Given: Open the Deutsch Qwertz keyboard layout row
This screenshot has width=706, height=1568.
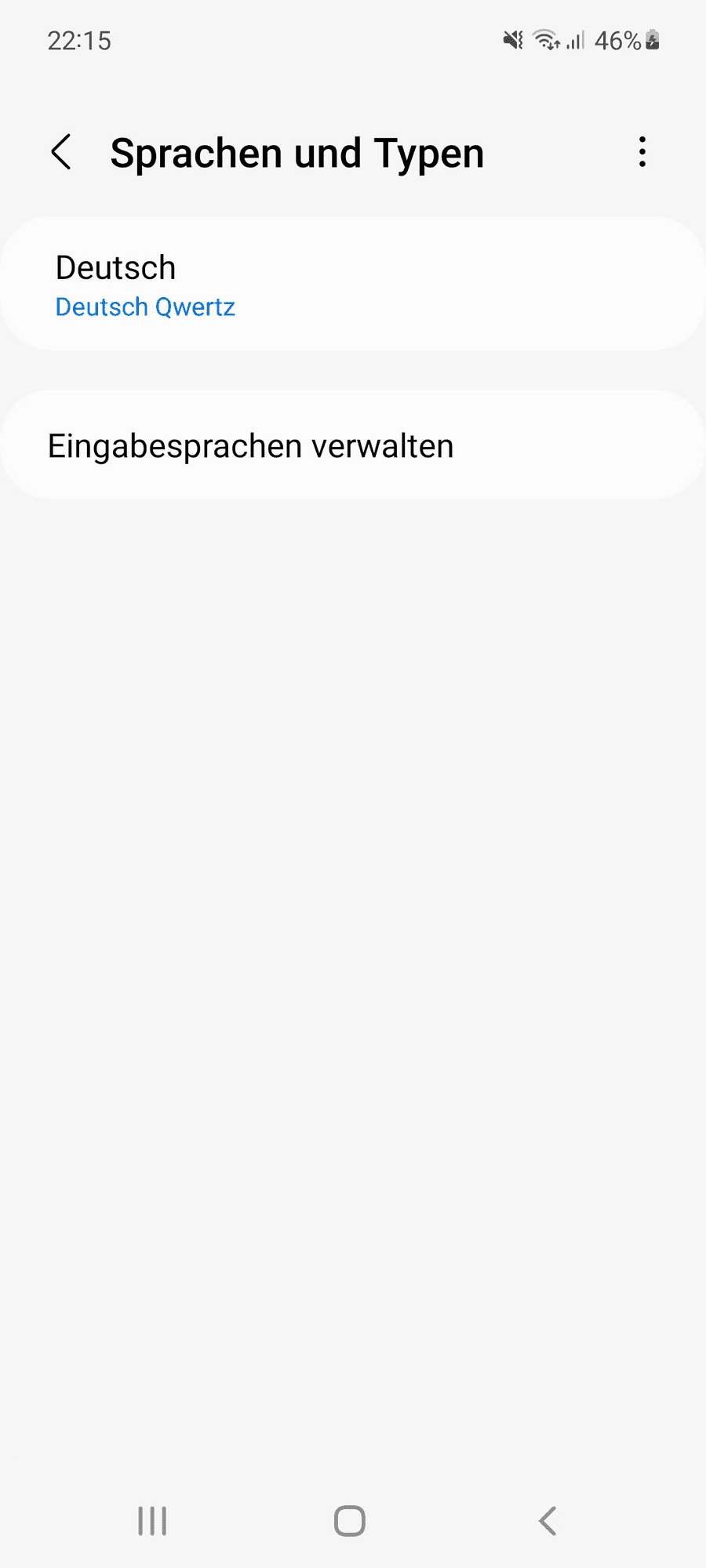Looking at the screenshot, I should pyautogui.click(x=353, y=284).
